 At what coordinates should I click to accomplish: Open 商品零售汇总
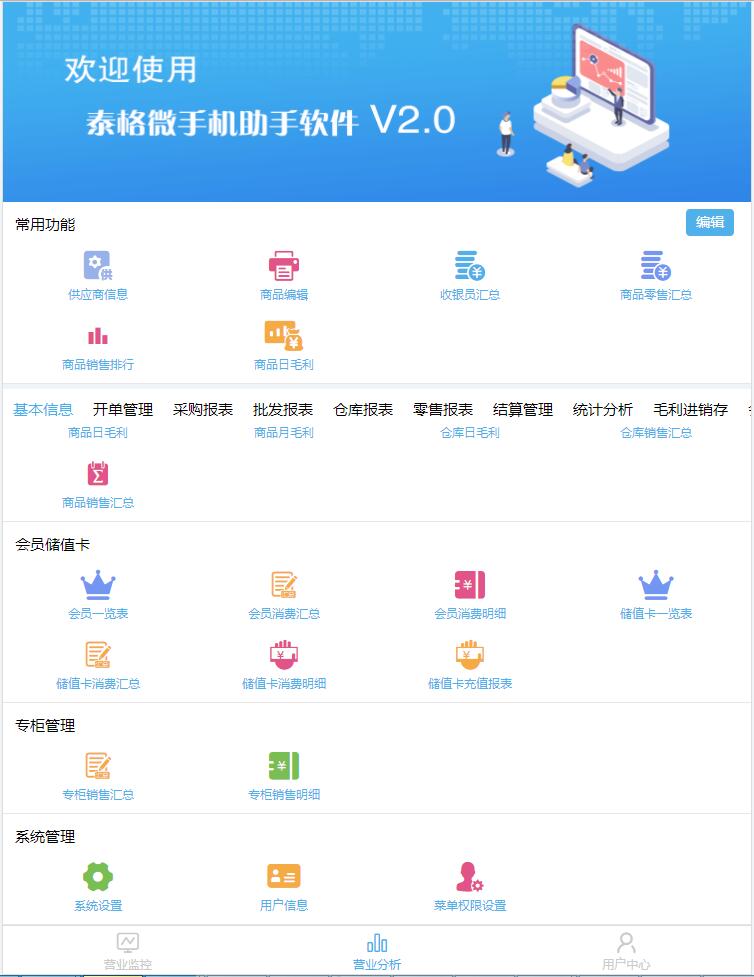(x=656, y=276)
